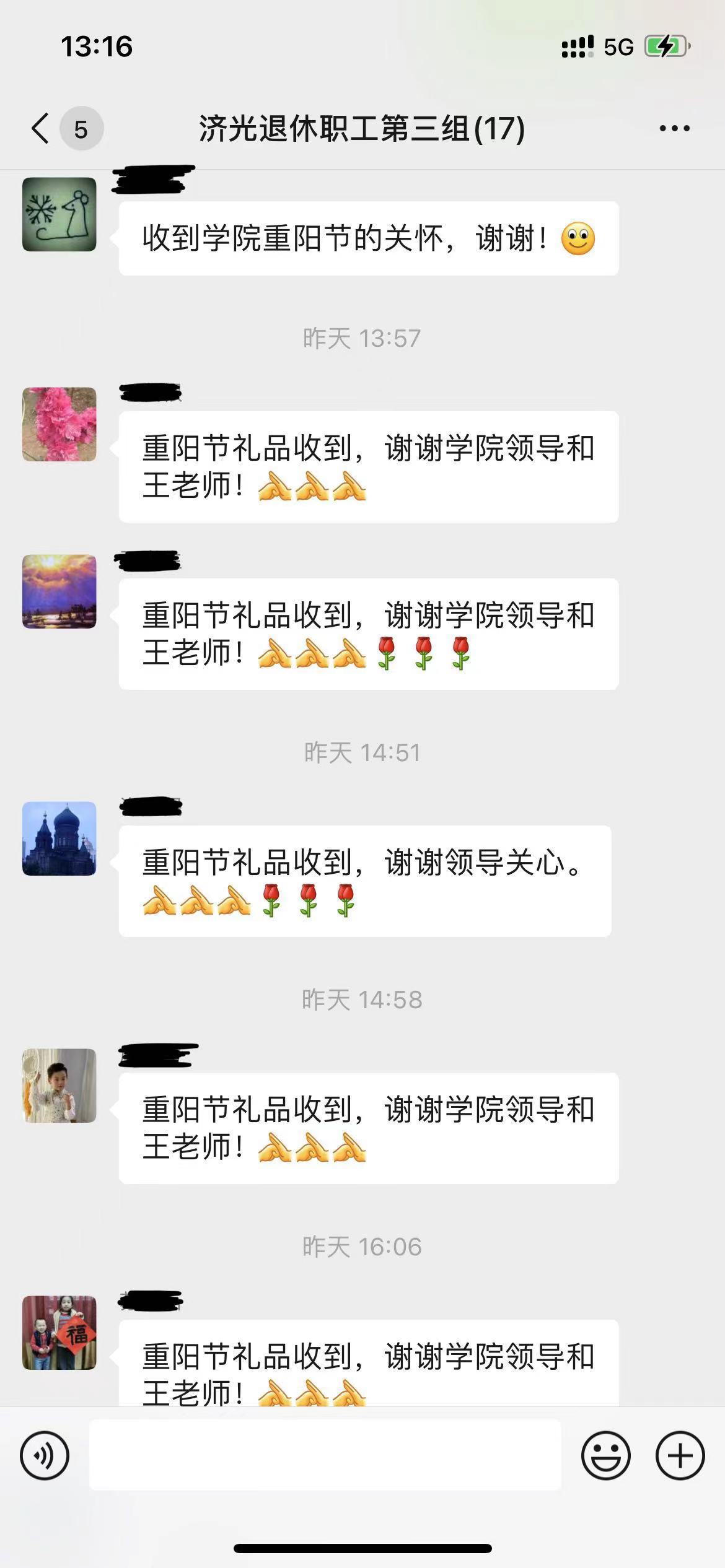Focus the message text field
The height and width of the screenshot is (1568, 725).
[x=325, y=1455]
